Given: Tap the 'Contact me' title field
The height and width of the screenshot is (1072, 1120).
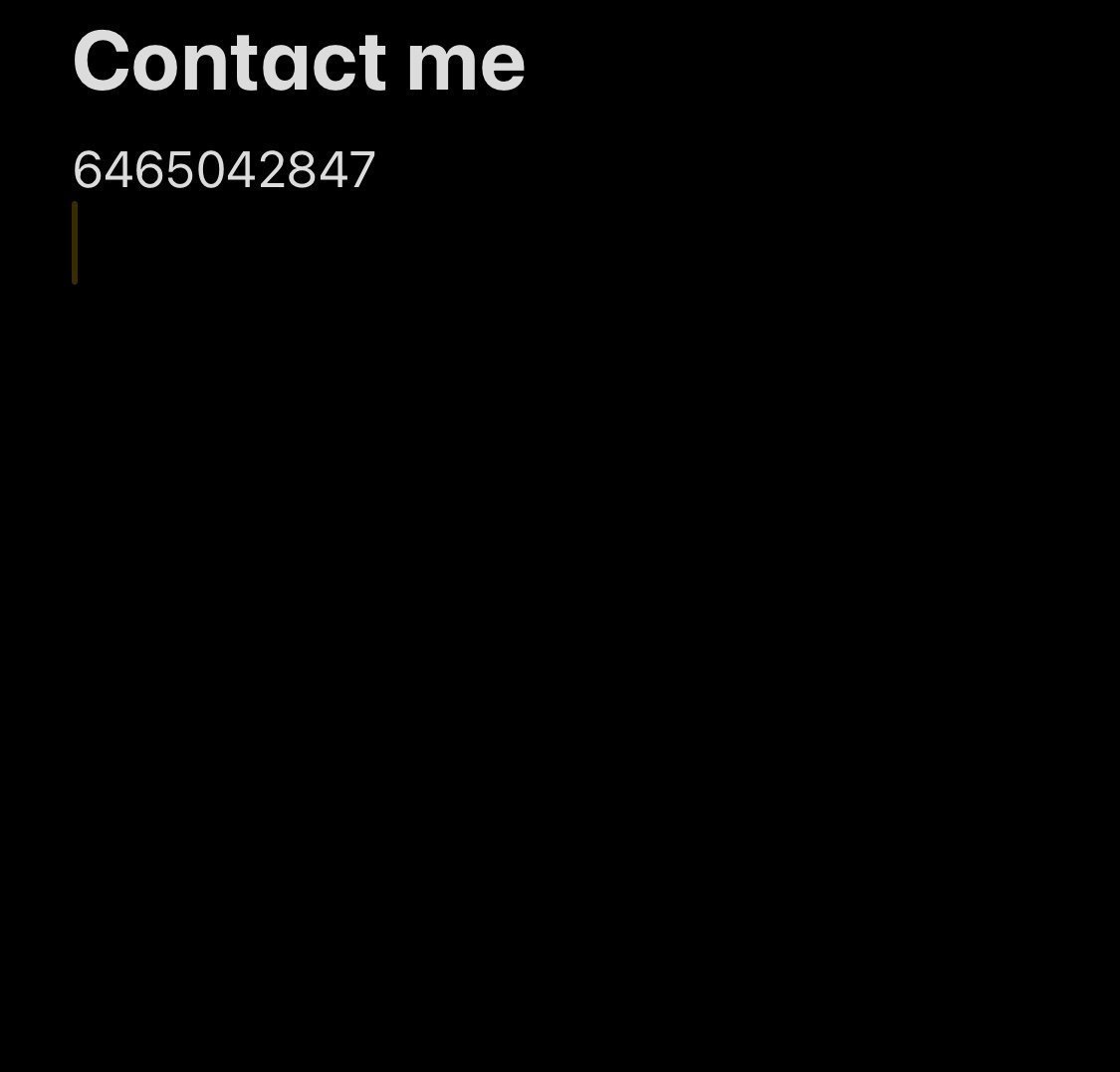Looking at the screenshot, I should coord(299,62).
